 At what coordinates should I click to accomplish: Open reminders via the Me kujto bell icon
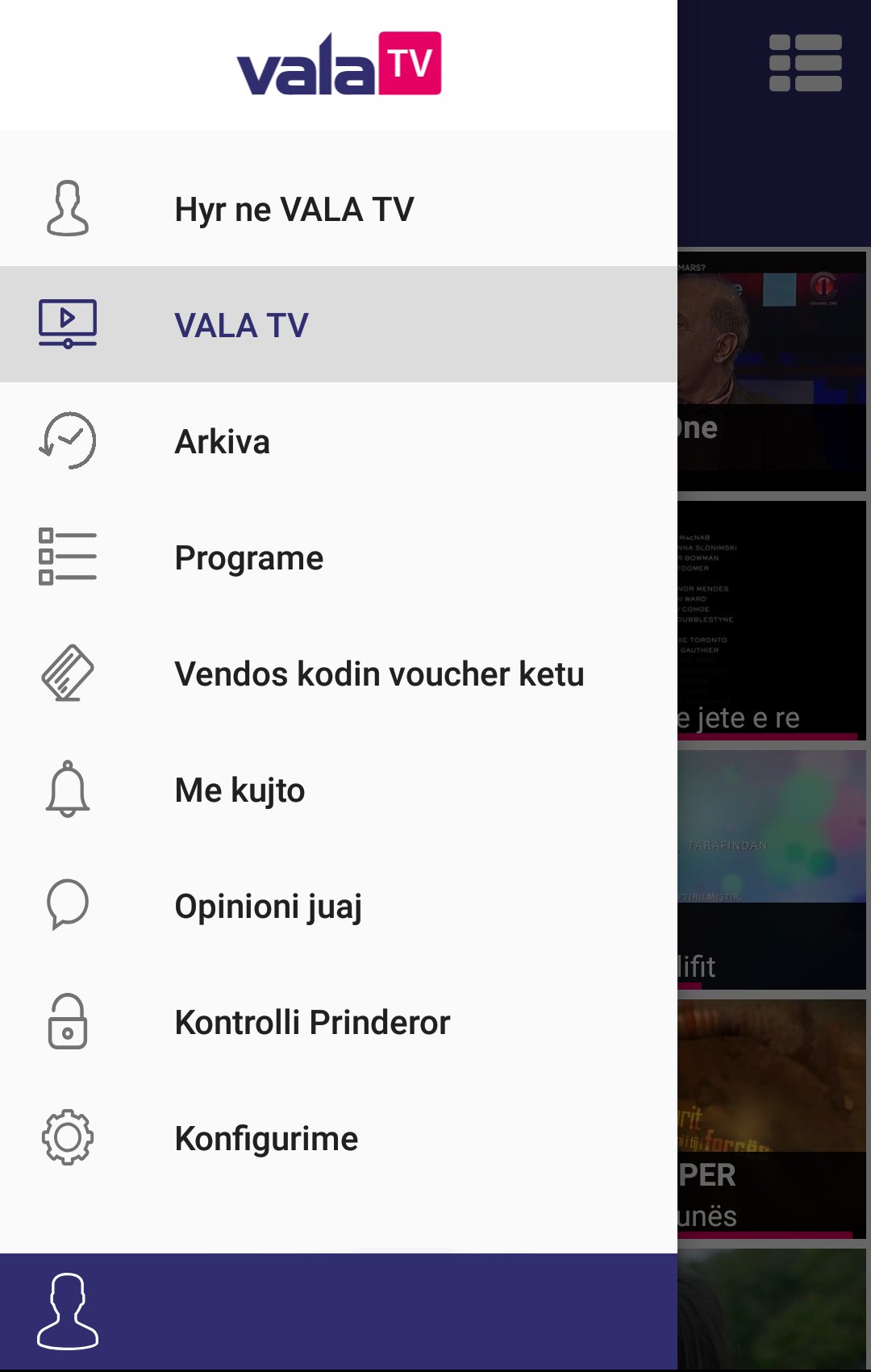69,790
